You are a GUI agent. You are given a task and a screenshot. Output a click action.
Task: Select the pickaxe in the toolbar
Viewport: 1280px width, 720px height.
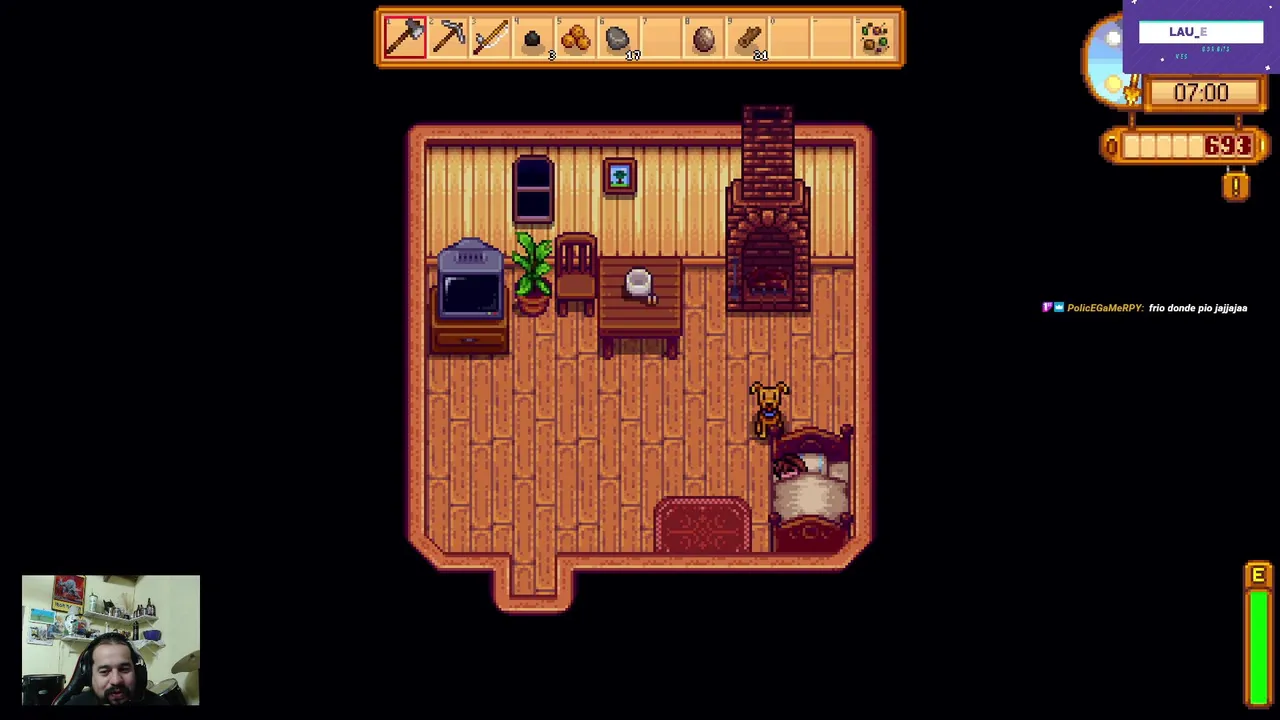pos(449,38)
